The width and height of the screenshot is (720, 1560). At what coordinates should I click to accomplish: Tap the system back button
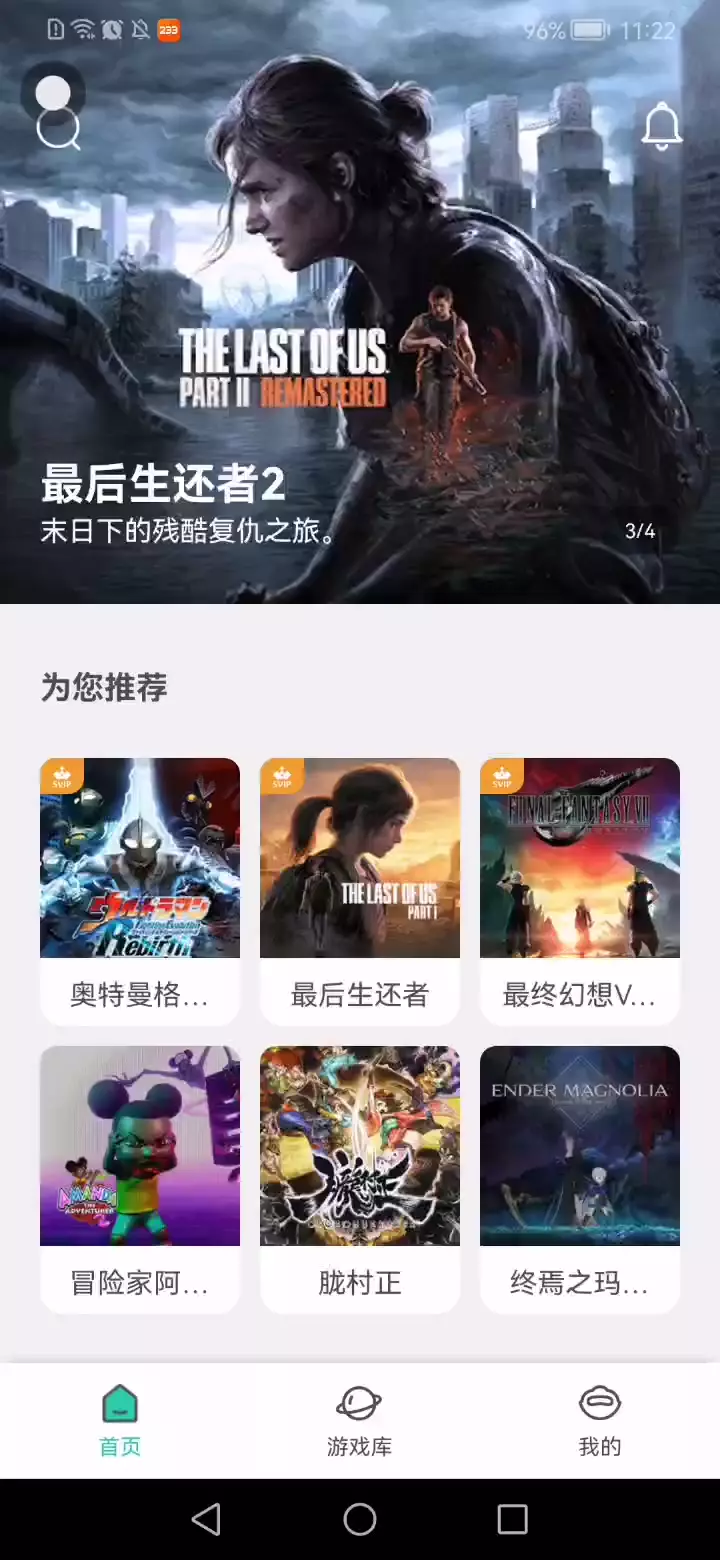point(206,1519)
